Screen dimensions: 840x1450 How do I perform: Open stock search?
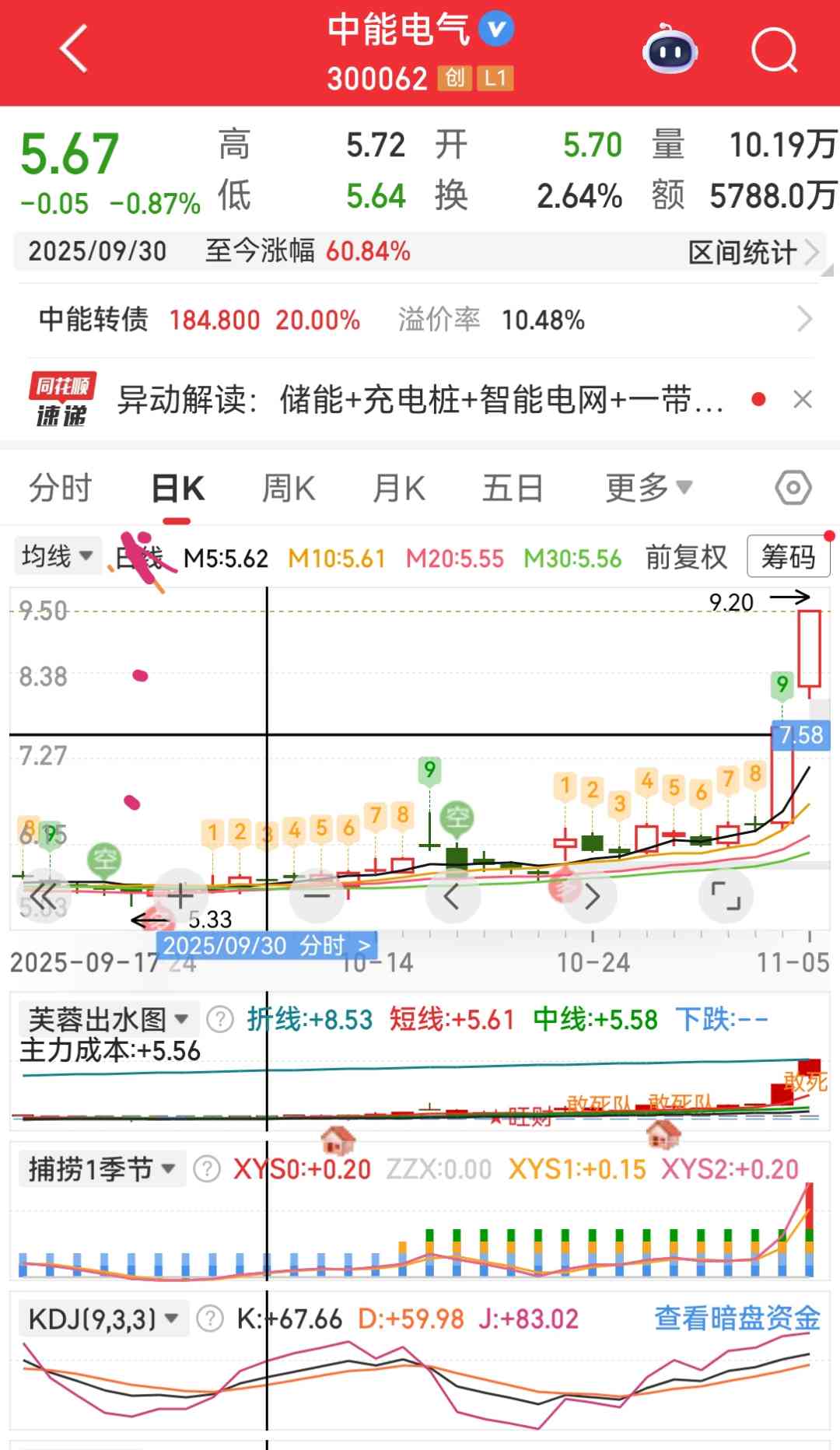tap(774, 50)
